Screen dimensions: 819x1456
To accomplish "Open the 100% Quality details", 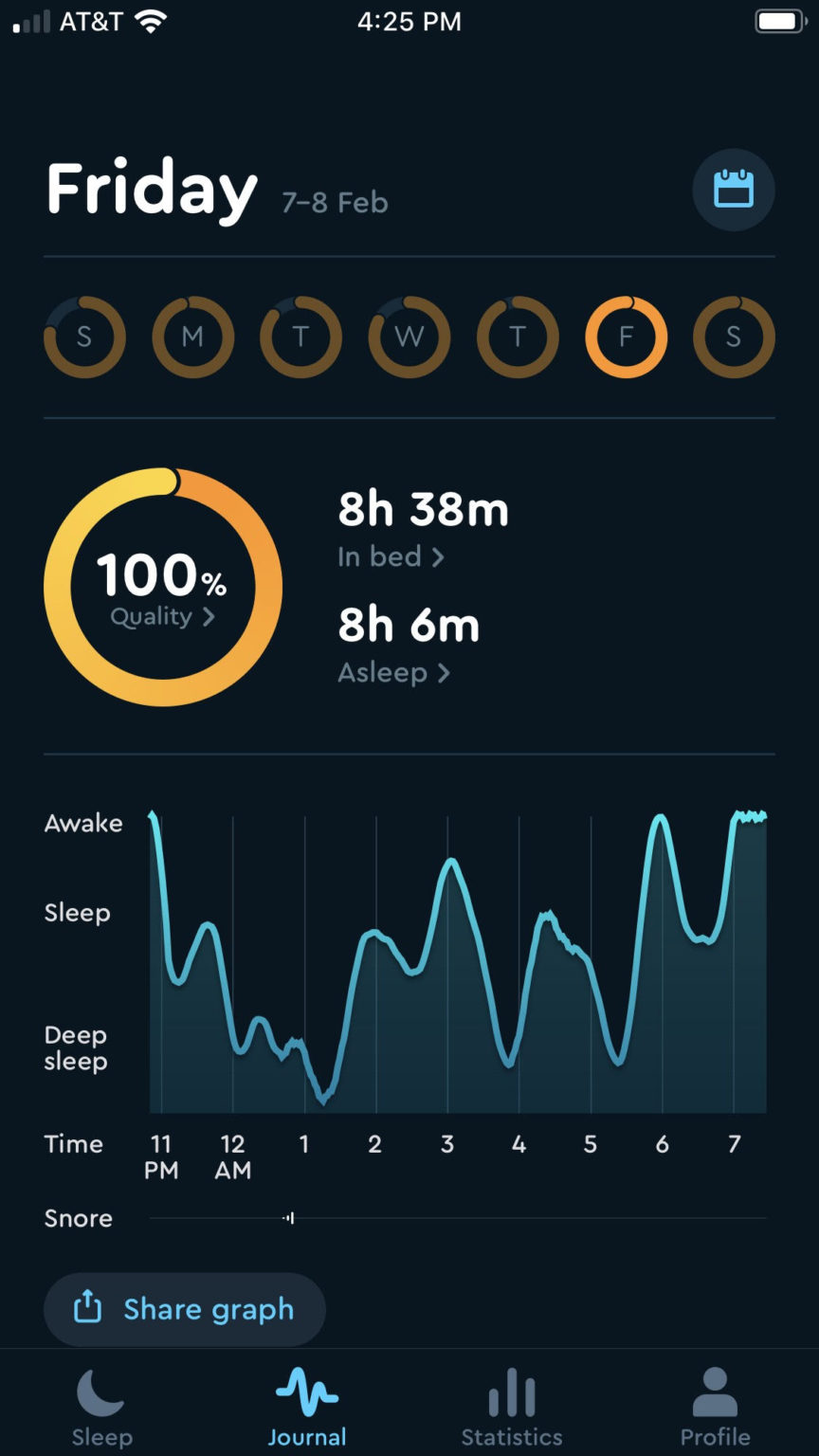I will pos(162,587).
